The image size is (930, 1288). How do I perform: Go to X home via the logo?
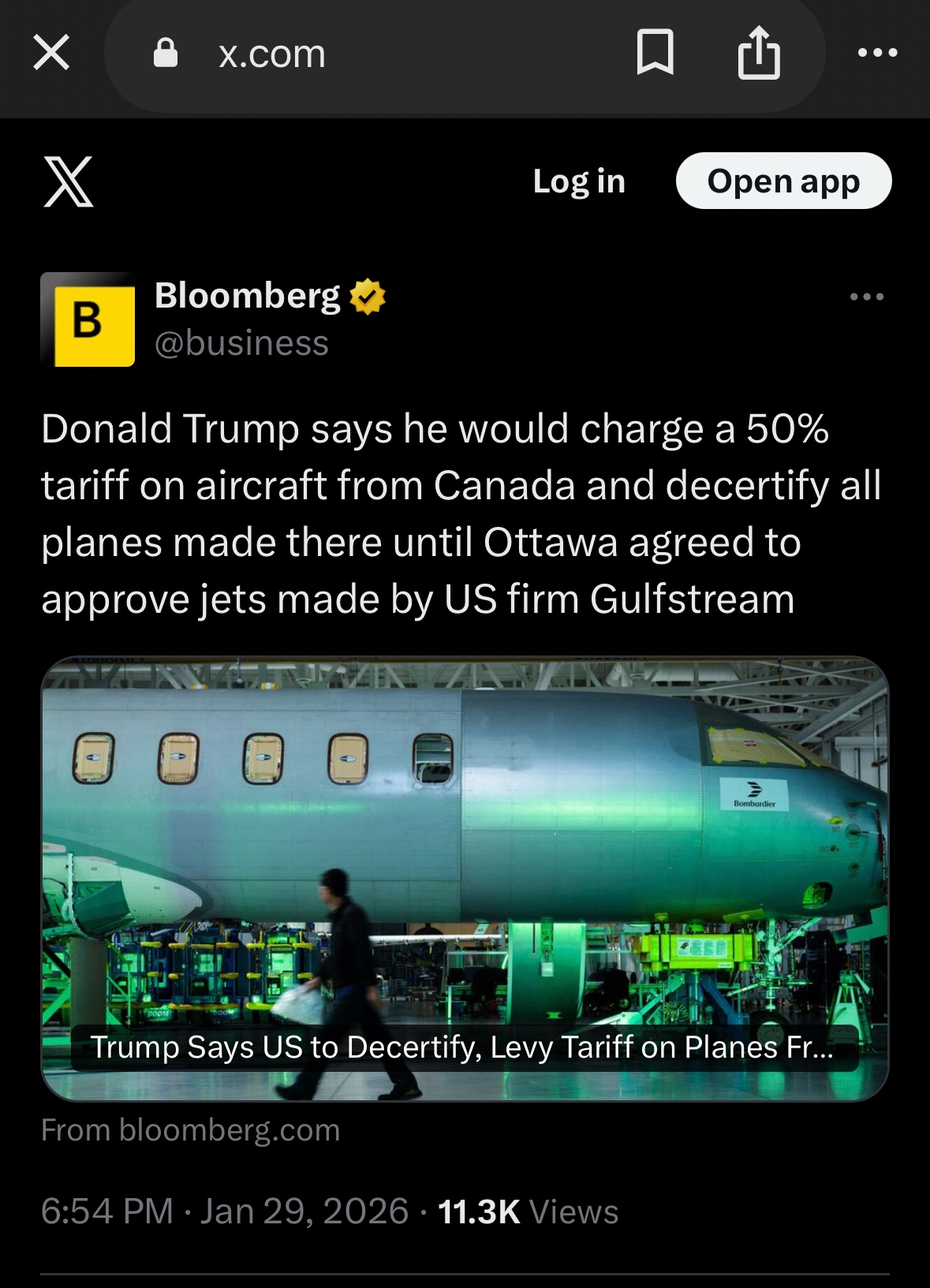click(x=69, y=181)
